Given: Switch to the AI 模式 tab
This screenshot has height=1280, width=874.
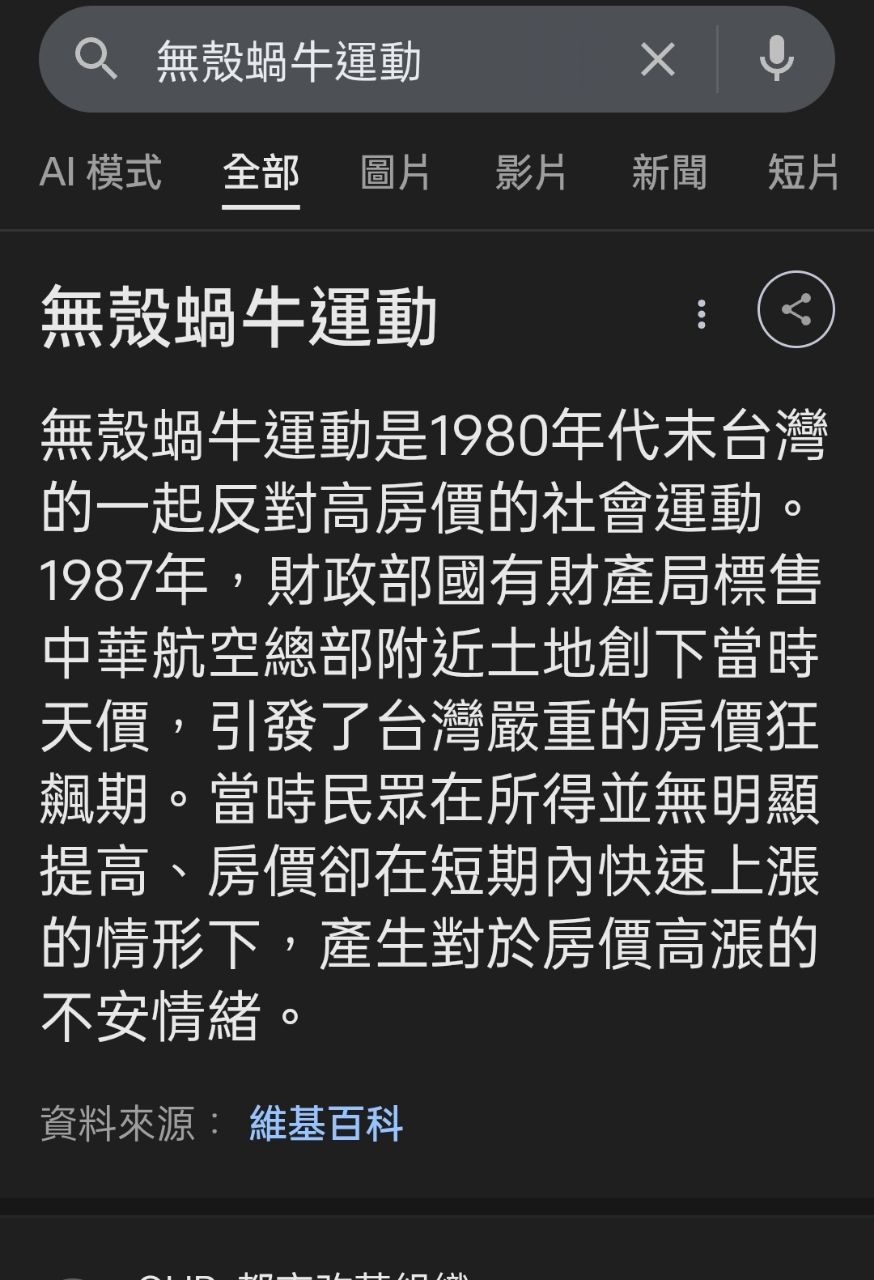Looking at the screenshot, I should [100, 173].
